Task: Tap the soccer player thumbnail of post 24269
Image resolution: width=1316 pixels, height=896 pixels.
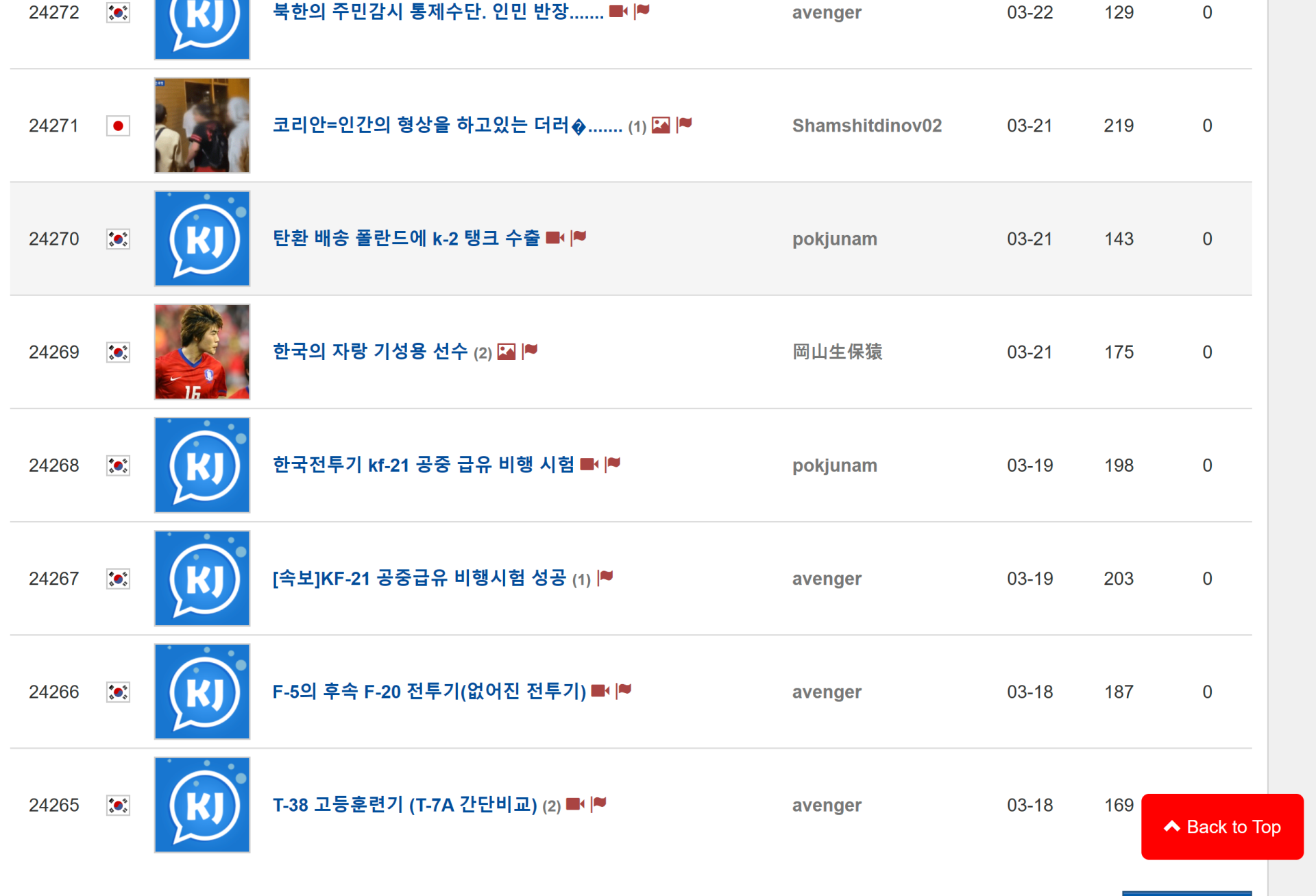Action: 202,352
